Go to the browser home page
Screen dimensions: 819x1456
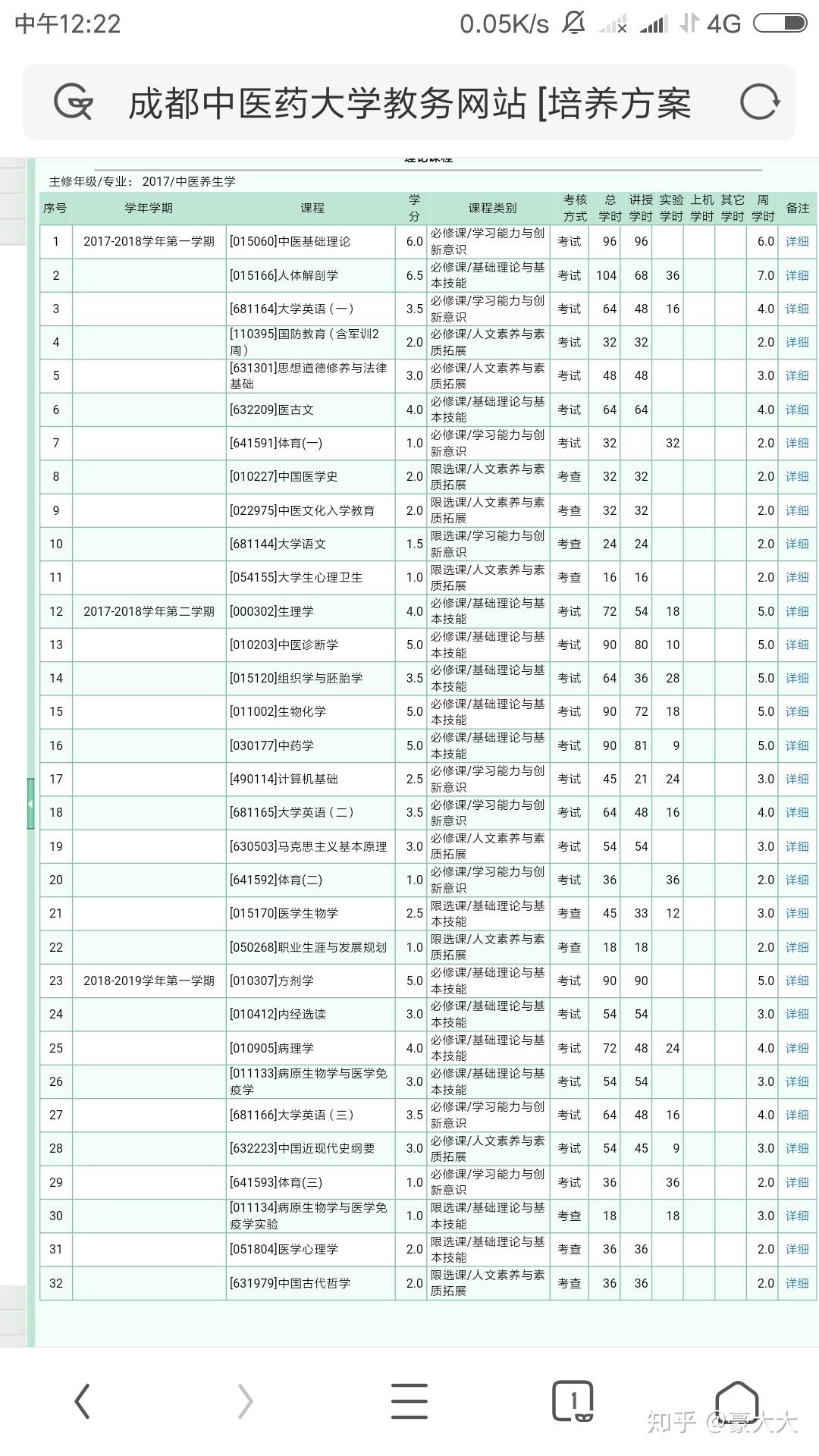pos(736,1401)
